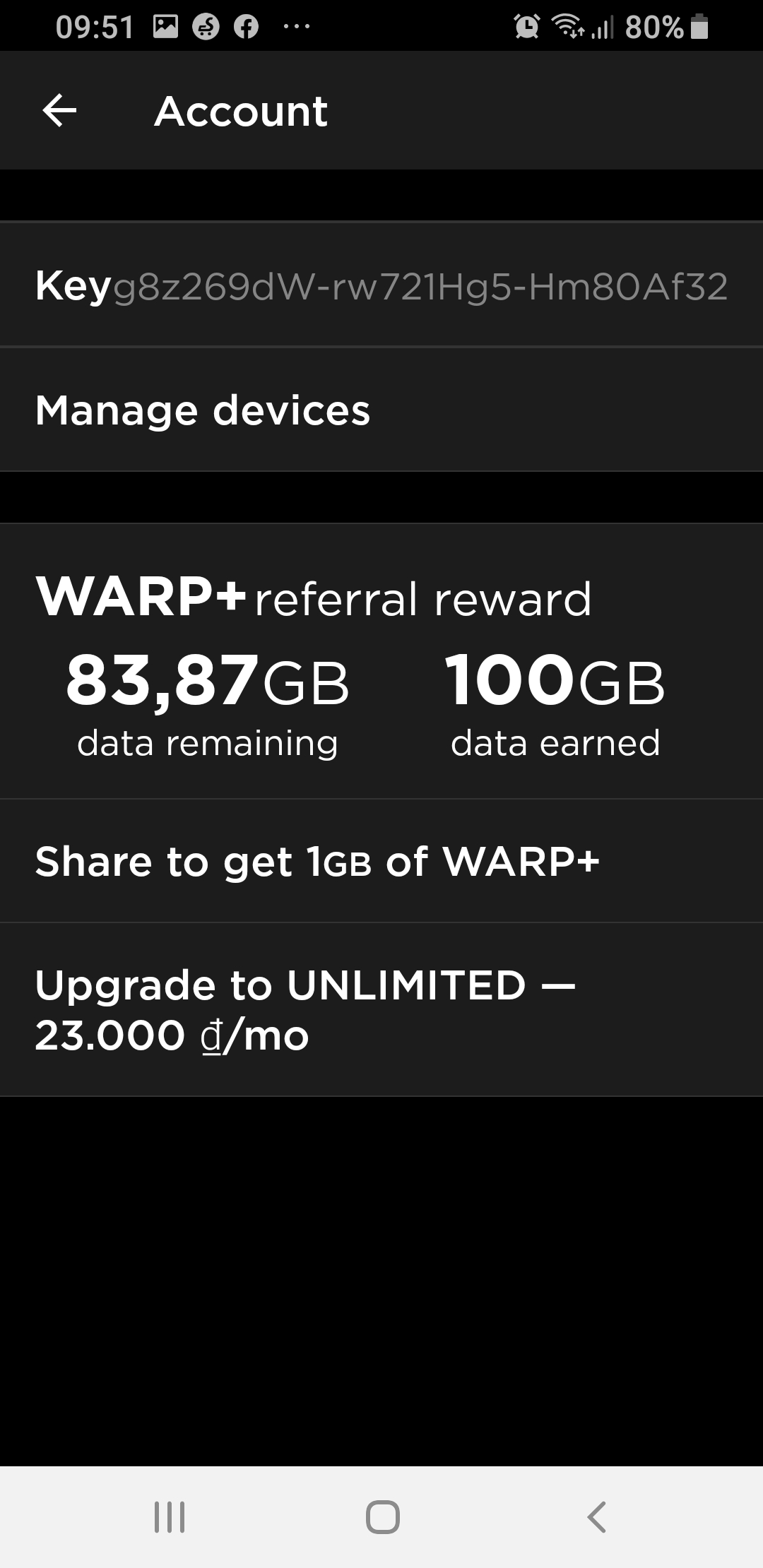This screenshot has height=1568, width=763.
Task: Share to get 1GB of WARP+
Action: pos(381,862)
